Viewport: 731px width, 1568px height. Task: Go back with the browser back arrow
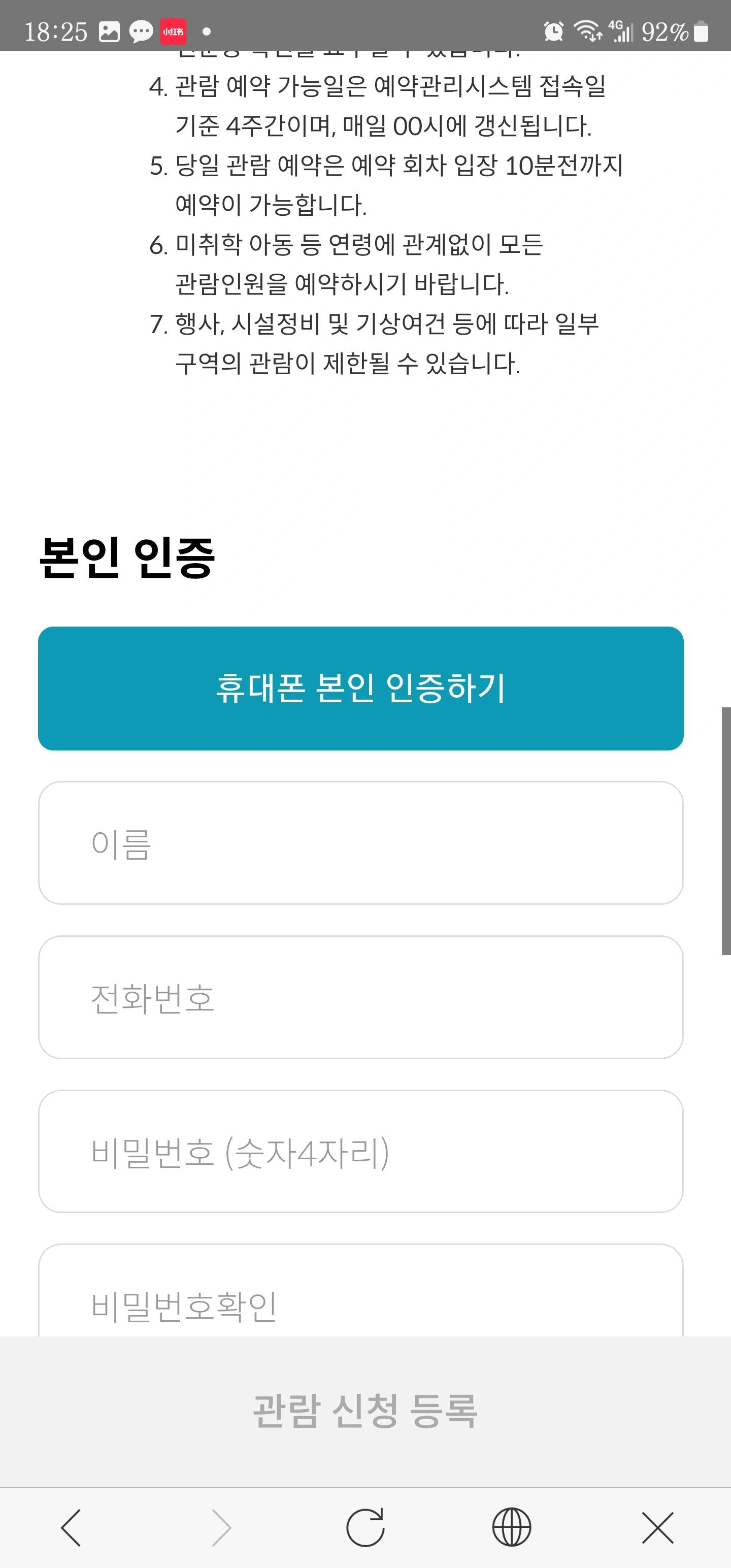[71, 1527]
